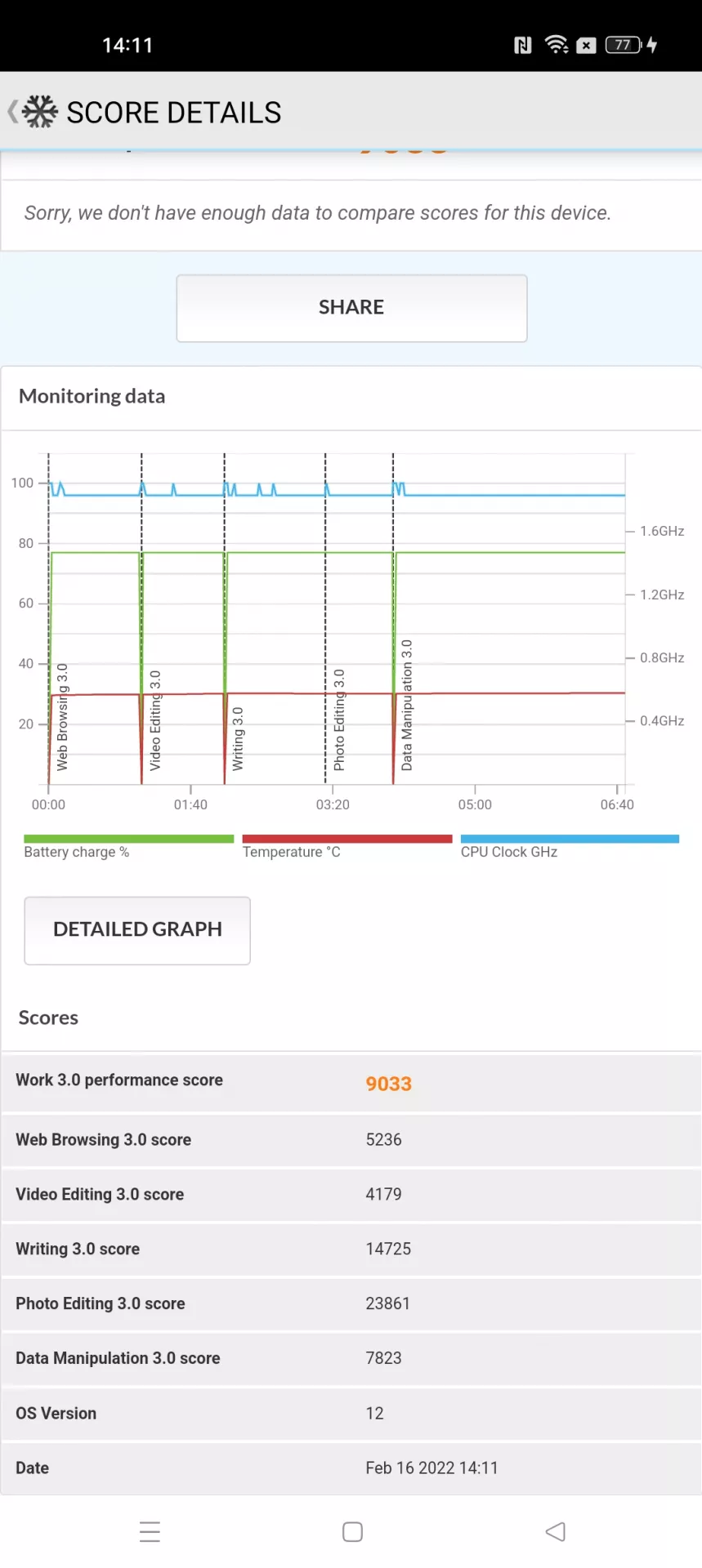Tap the system back triangle
The image size is (702, 1568).
pyautogui.click(x=556, y=1531)
